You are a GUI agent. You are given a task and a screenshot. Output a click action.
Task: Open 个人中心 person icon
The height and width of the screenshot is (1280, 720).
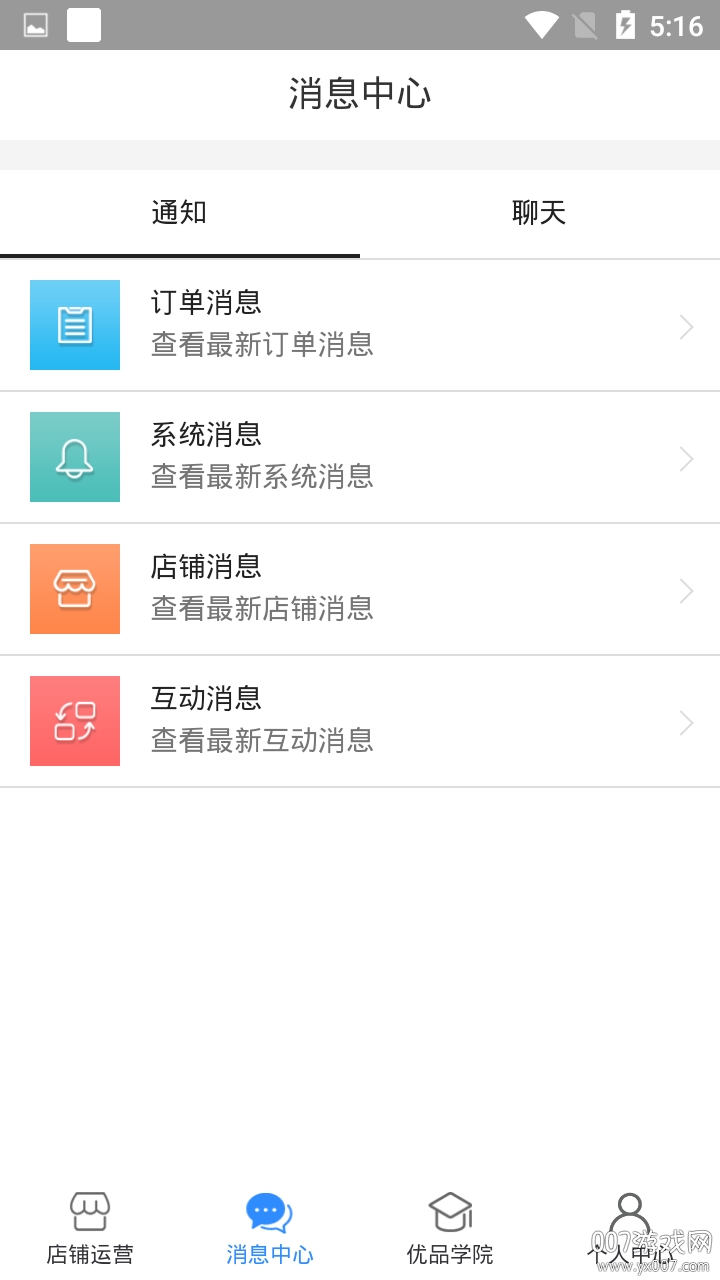[x=628, y=1209]
